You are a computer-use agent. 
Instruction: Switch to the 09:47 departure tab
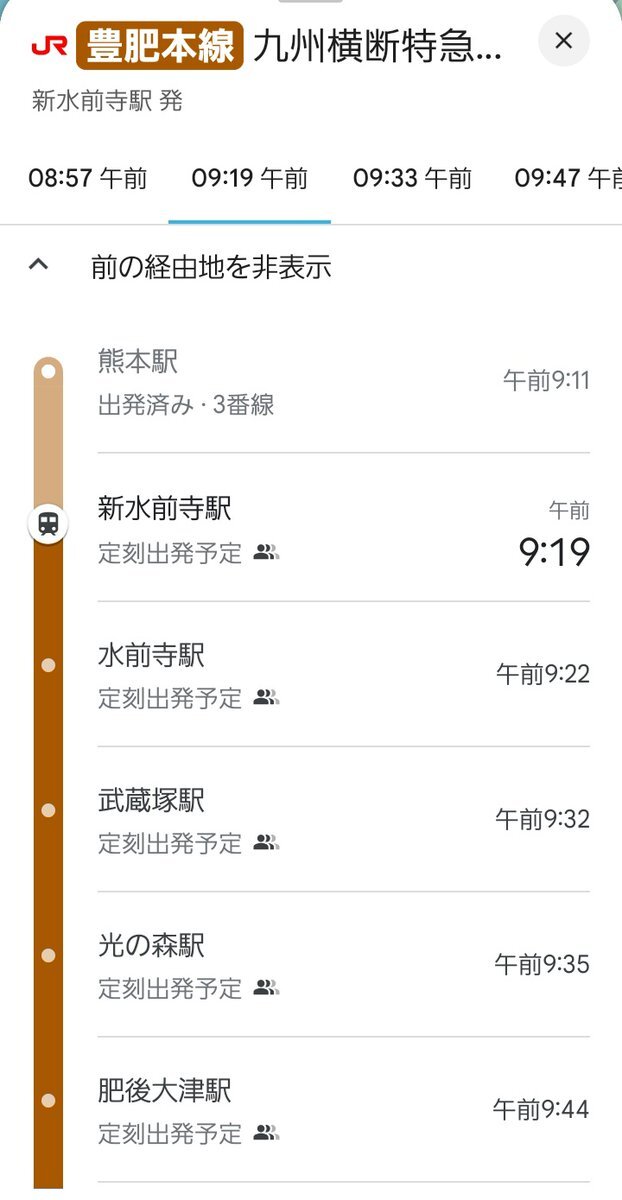568,179
